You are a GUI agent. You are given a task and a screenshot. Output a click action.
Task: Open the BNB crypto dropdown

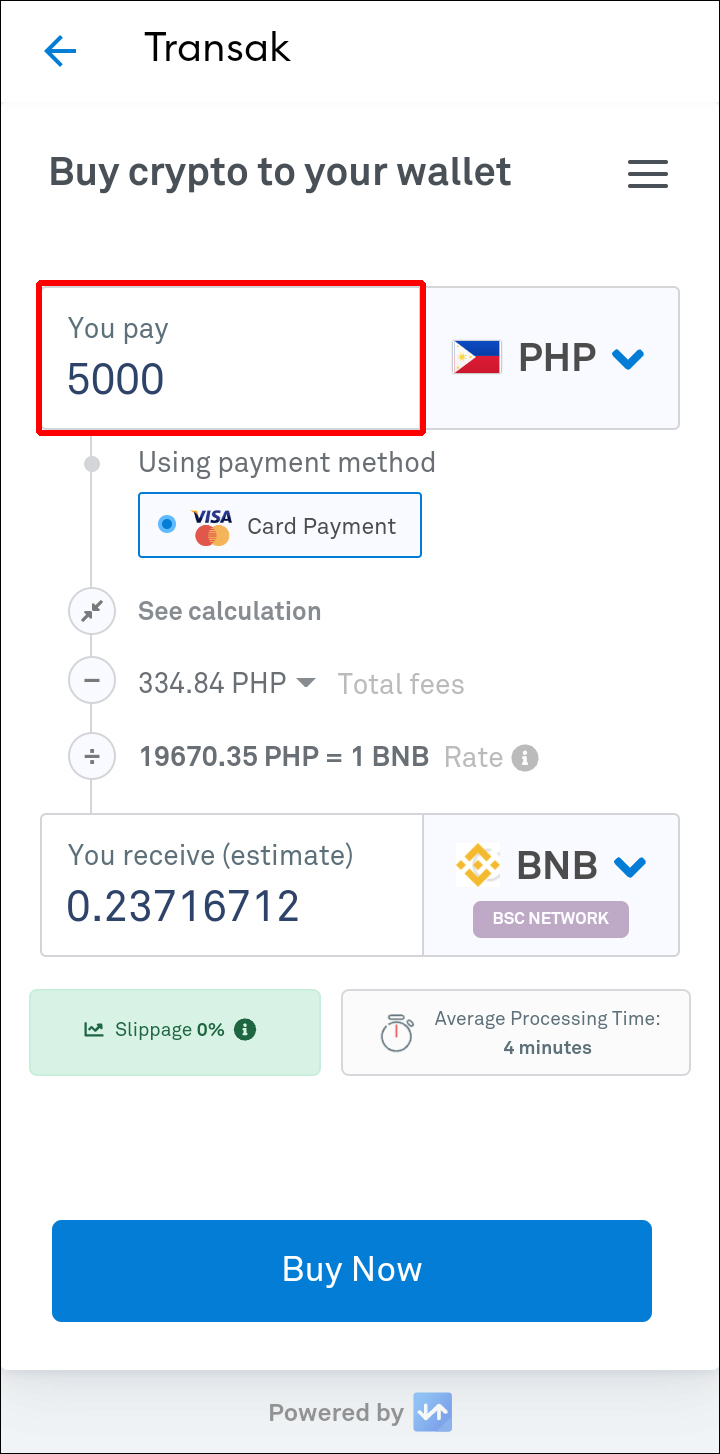[x=552, y=866]
